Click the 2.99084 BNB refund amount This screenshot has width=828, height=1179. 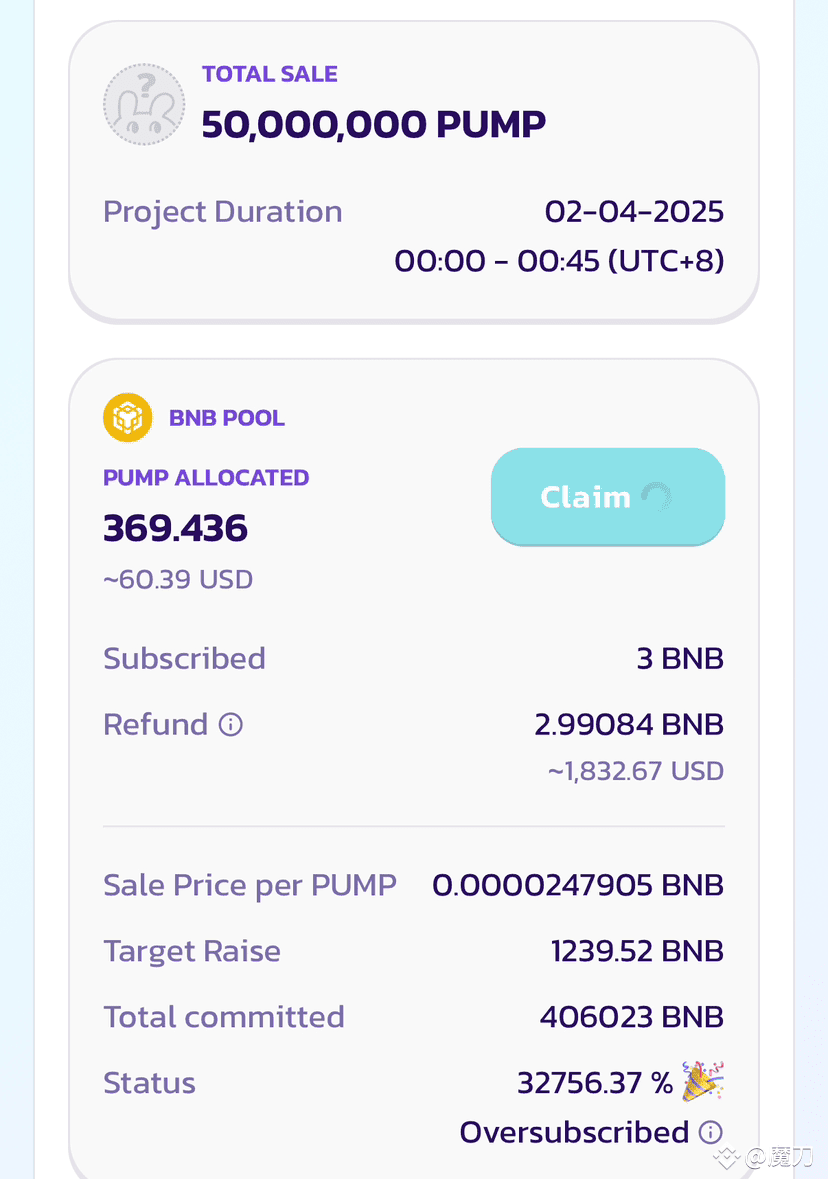(x=628, y=724)
